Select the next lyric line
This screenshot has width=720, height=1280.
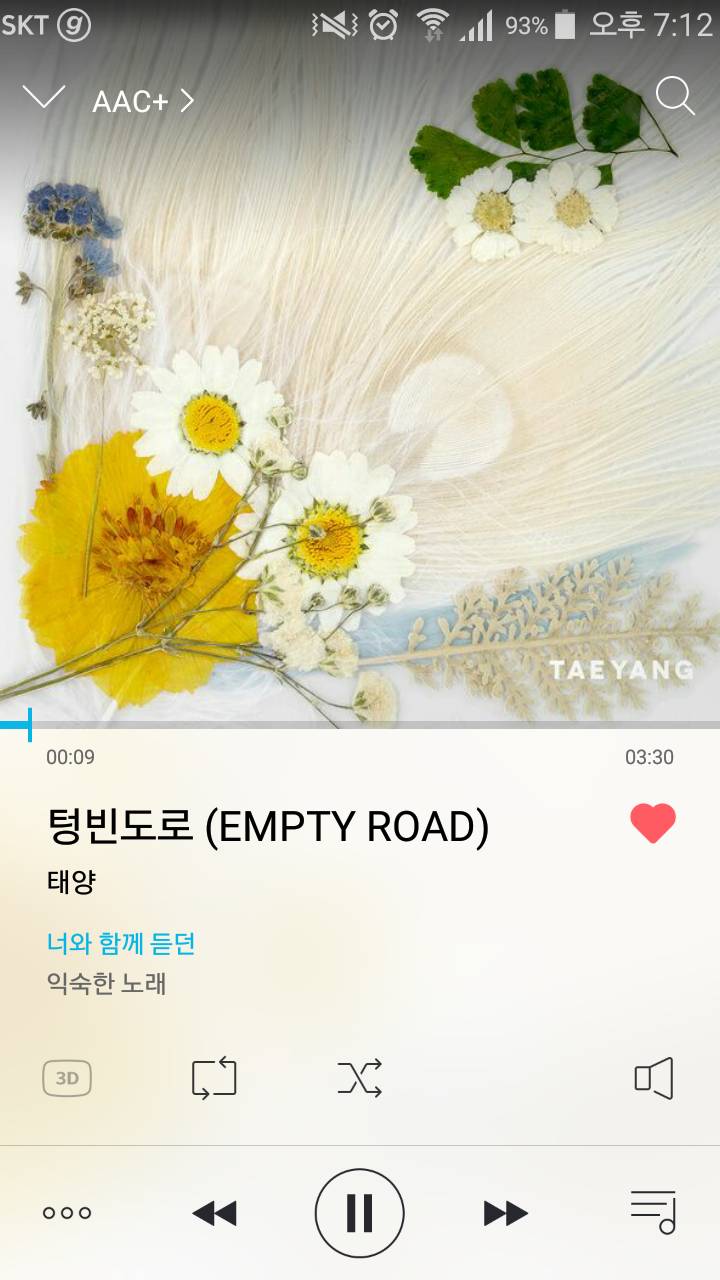pos(106,985)
